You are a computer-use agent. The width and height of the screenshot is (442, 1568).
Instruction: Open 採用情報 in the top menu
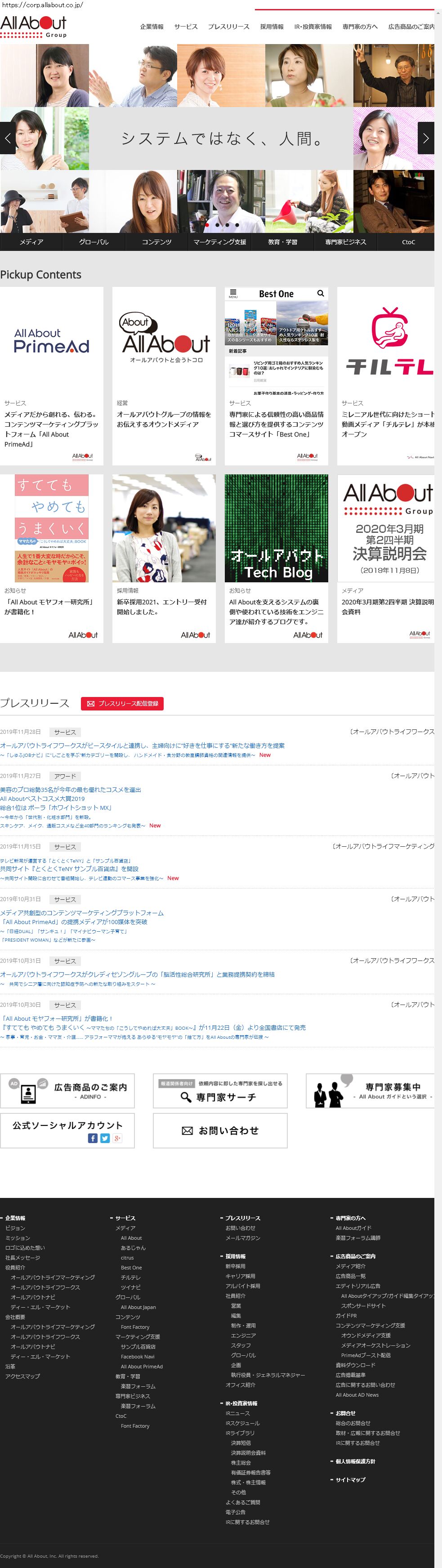(272, 27)
